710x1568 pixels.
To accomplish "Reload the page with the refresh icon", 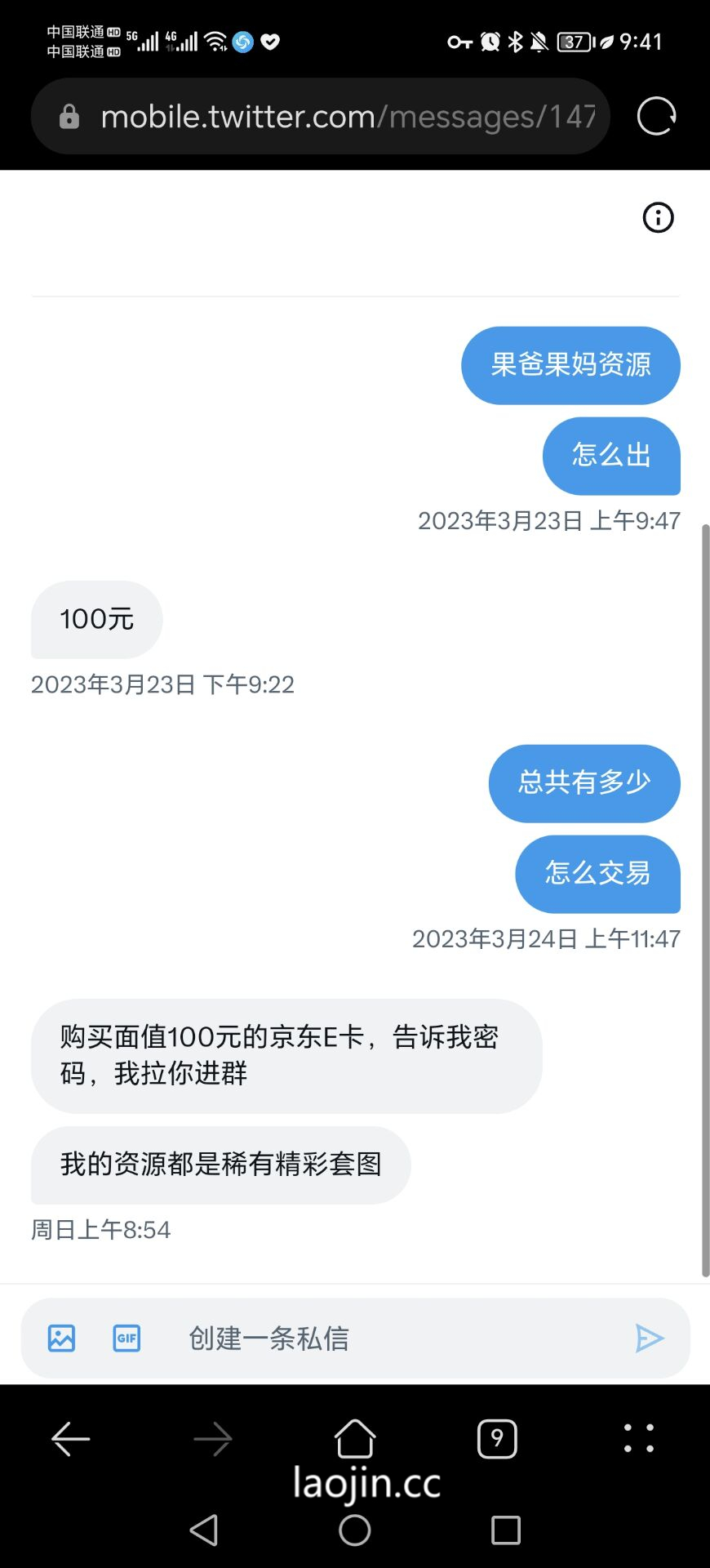I will (657, 116).
